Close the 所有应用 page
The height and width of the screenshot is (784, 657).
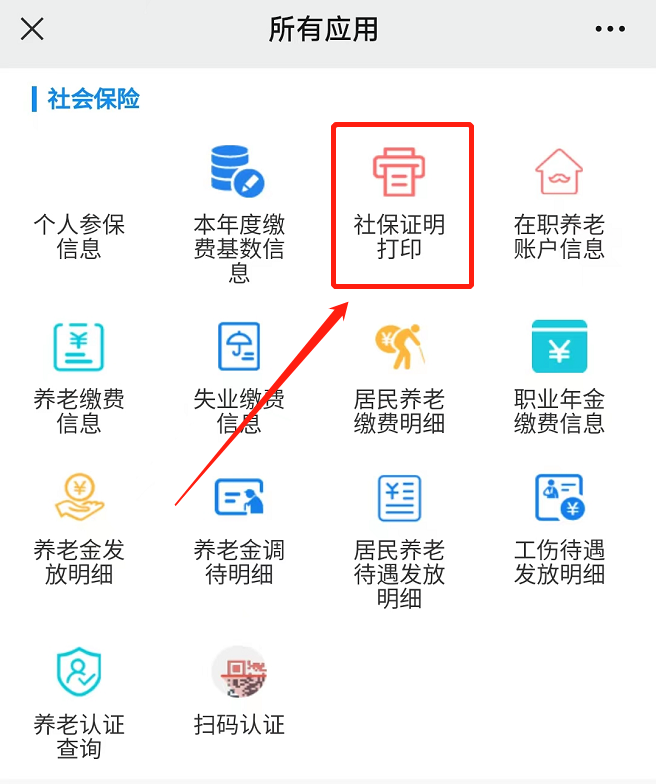coord(32,29)
